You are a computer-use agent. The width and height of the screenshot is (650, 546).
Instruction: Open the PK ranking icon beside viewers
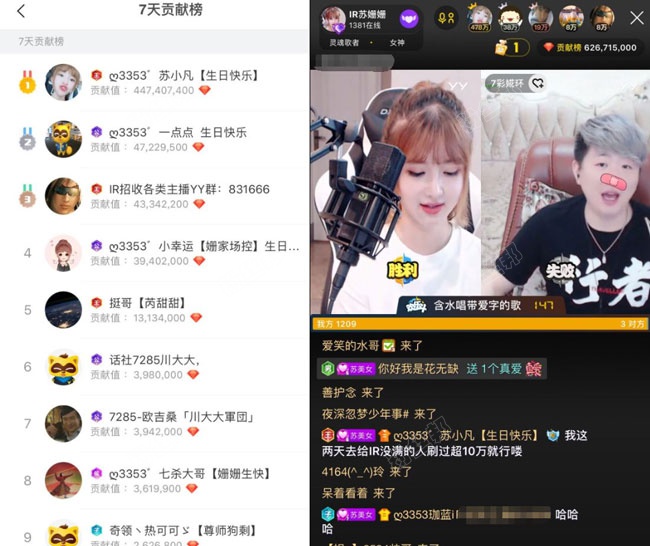click(x=446, y=17)
